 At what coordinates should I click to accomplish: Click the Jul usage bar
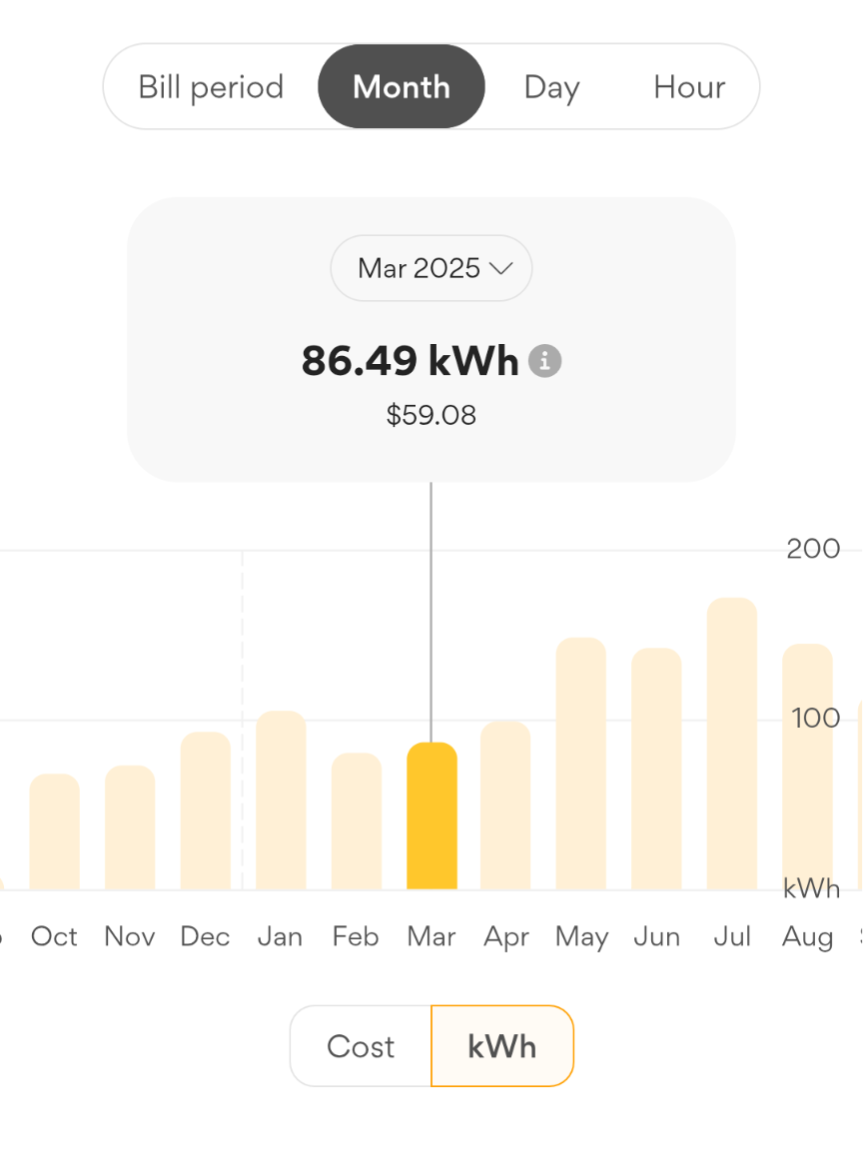click(x=732, y=740)
